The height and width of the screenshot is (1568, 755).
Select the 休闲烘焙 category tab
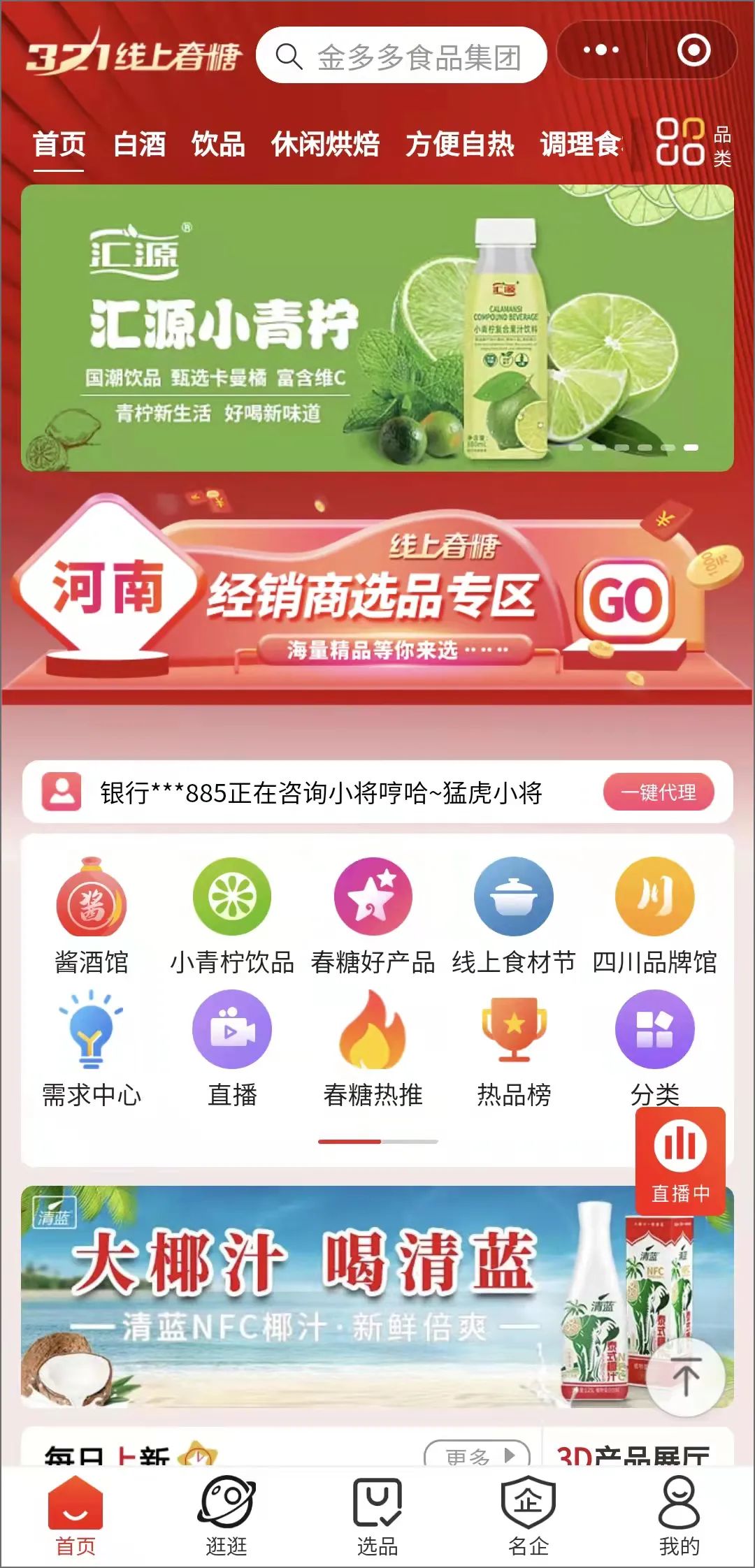point(325,145)
